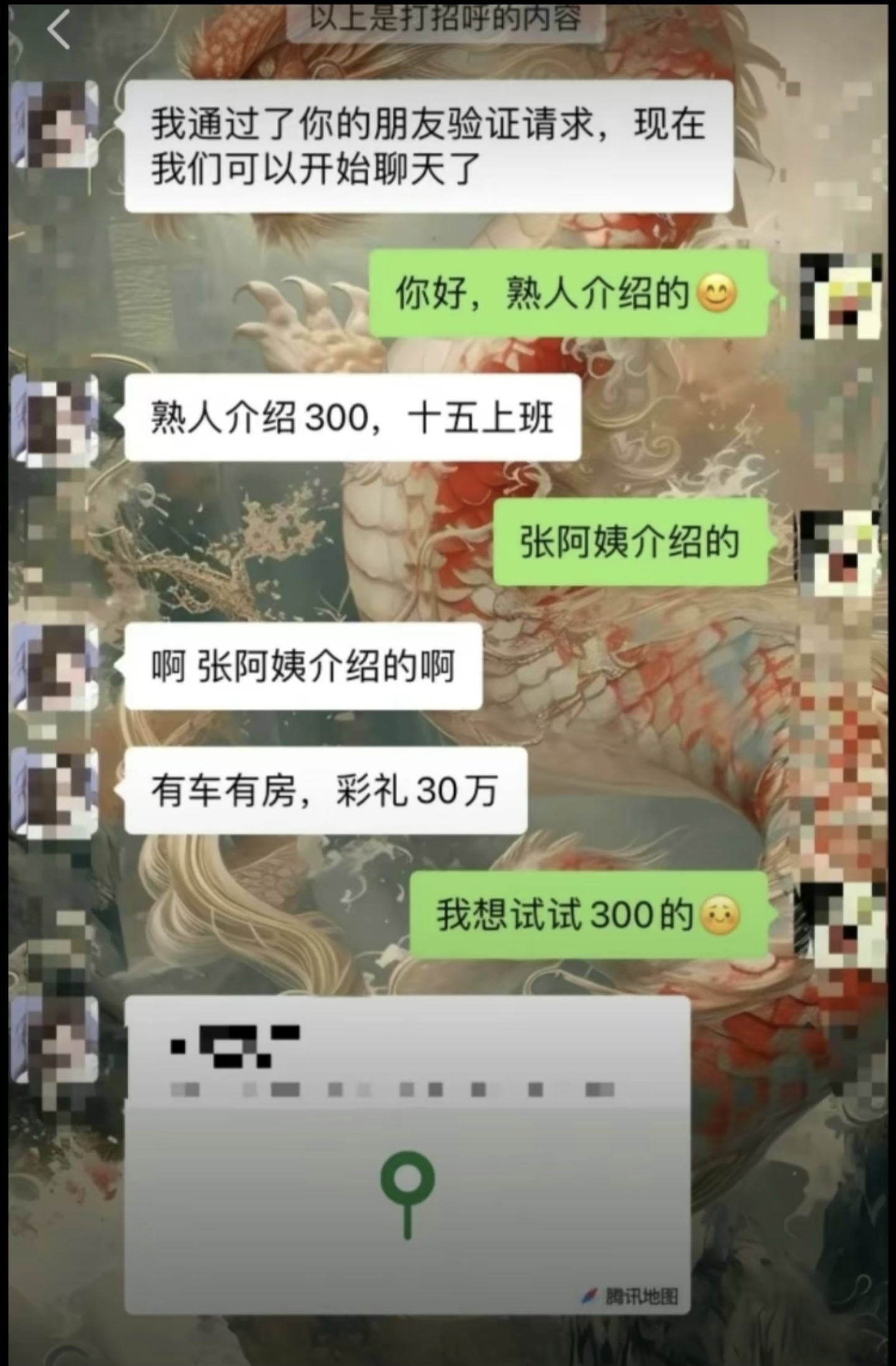Go back using the top-left arrow

click(x=58, y=30)
